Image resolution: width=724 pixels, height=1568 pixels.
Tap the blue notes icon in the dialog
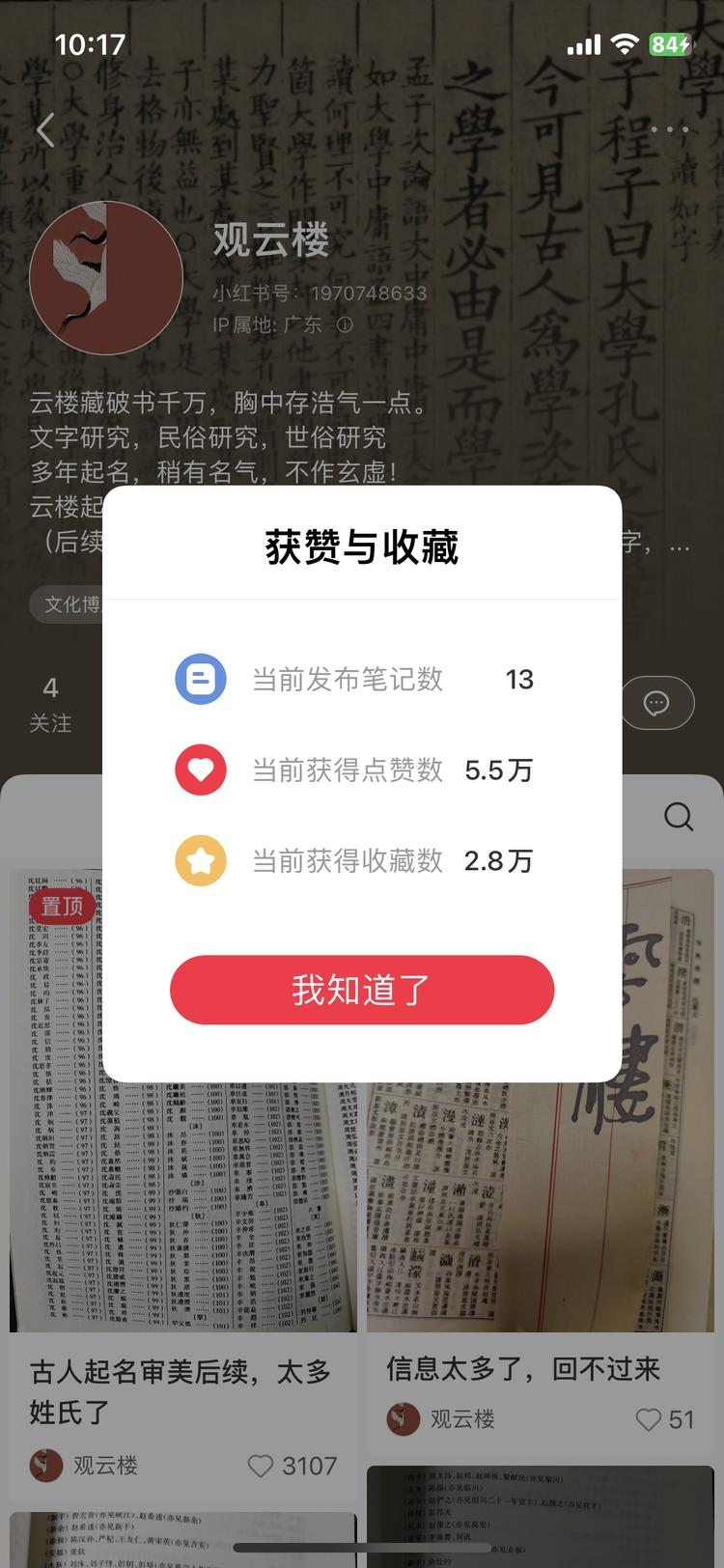click(x=200, y=680)
